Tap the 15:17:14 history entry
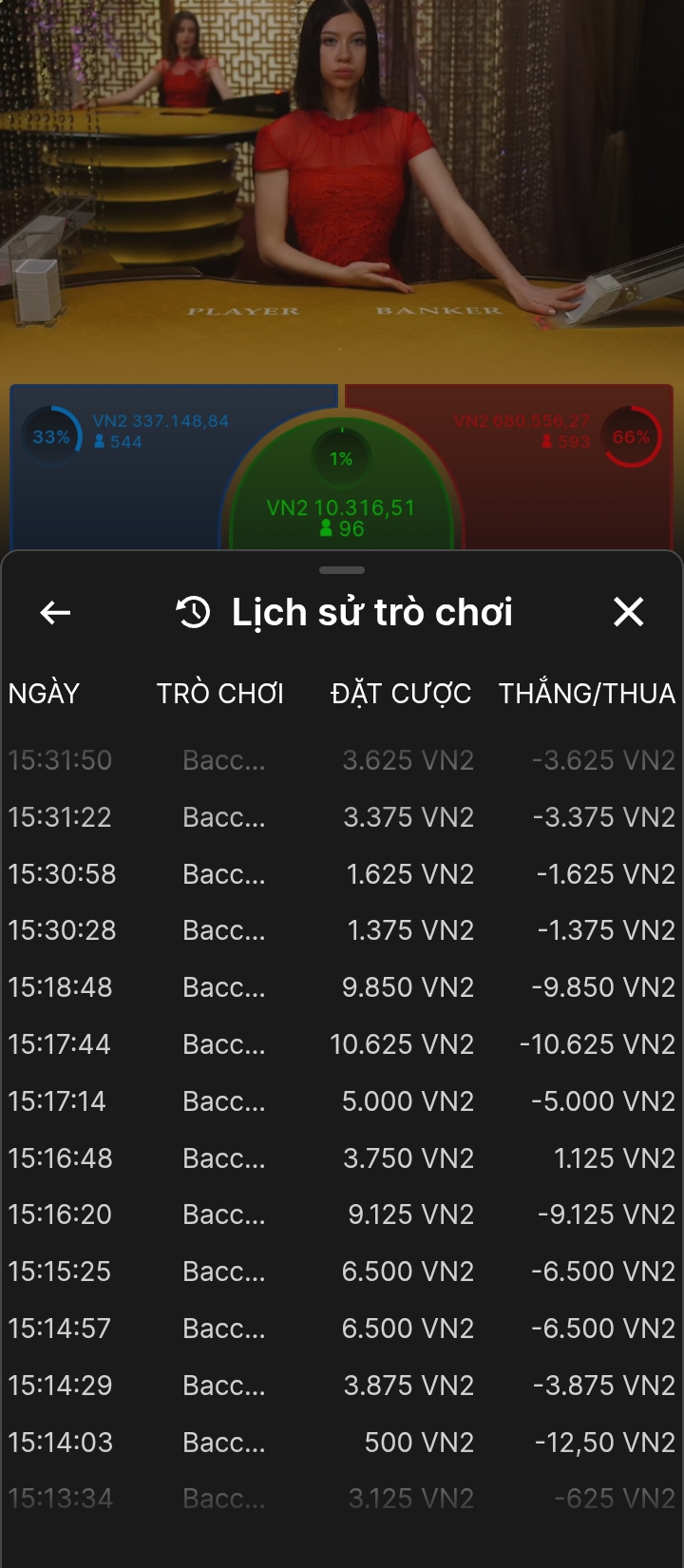This screenshot has width=684, height=1568. click(x=342, y=1101)
